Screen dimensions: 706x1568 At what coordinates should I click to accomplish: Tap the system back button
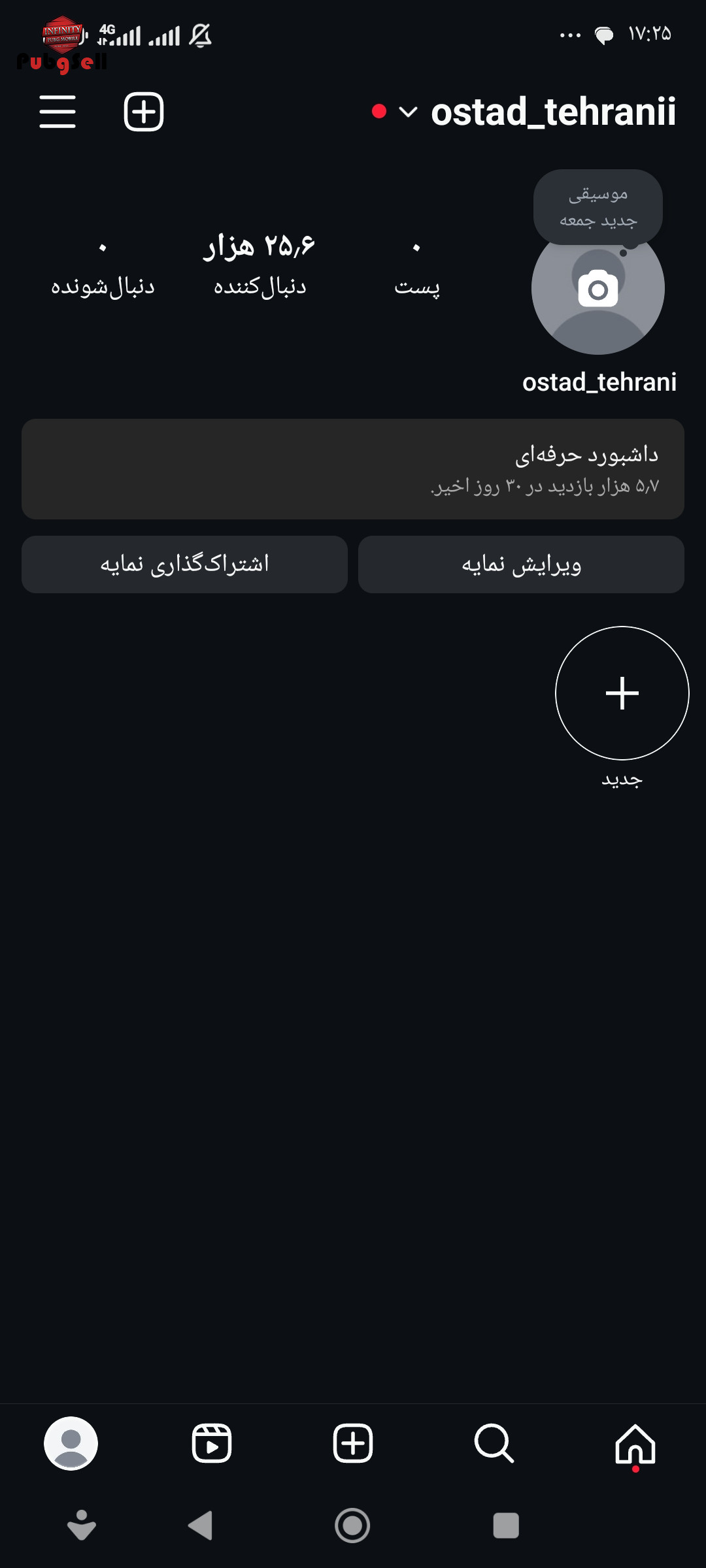[x=201, y=1526]
